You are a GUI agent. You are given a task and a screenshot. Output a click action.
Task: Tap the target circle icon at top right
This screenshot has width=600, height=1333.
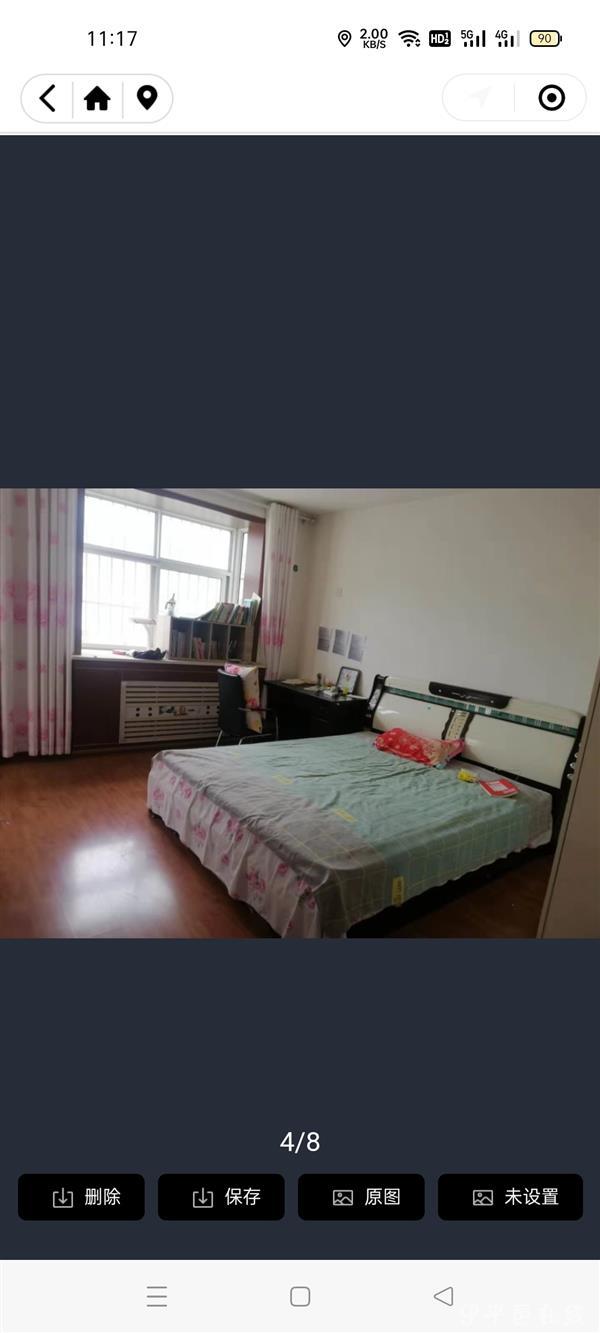[551, 98]
